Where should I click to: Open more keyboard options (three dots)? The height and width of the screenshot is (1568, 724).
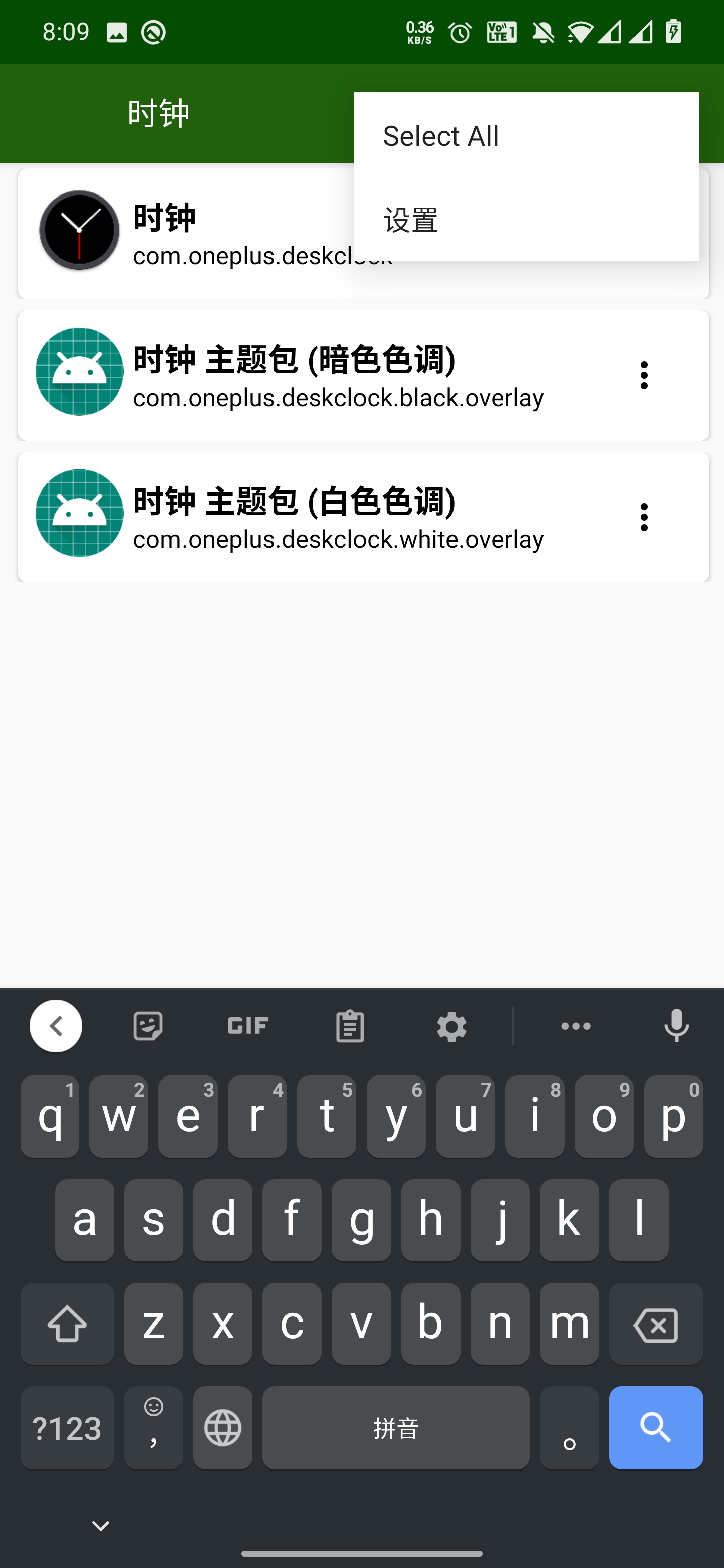(x=575, y=1026)
